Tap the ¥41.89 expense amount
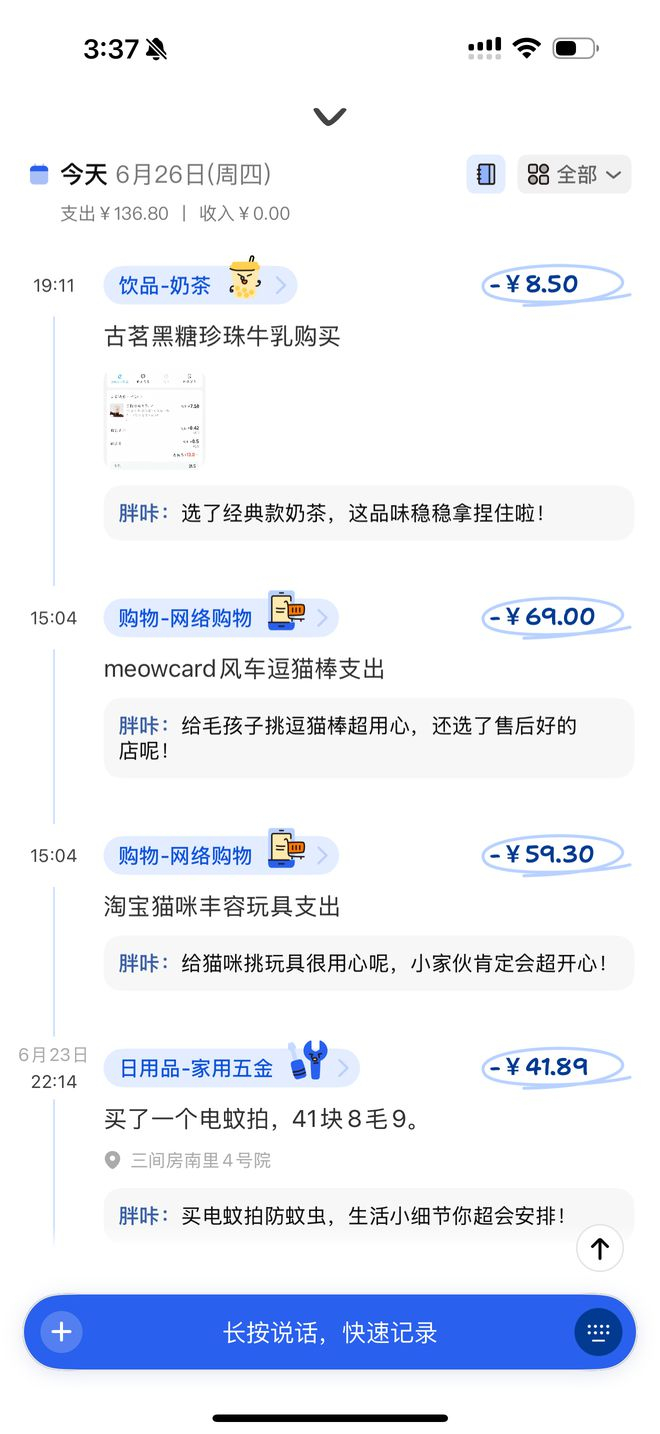The image size is (660, 1434). coord(554,1067)
